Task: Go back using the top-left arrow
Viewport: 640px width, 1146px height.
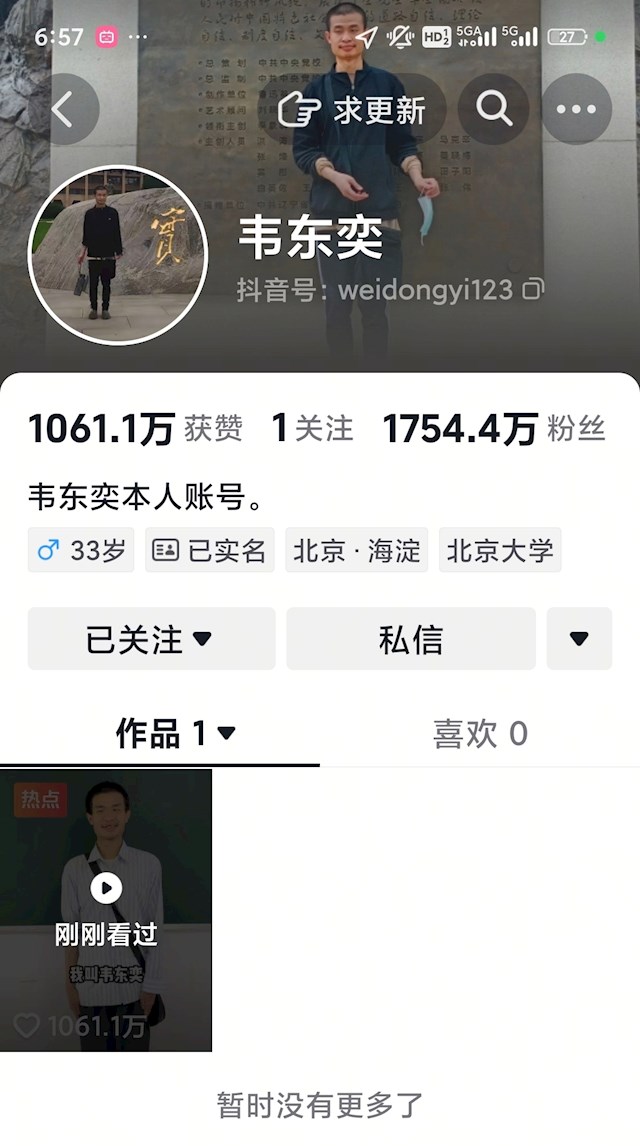Action: [64, 110]
